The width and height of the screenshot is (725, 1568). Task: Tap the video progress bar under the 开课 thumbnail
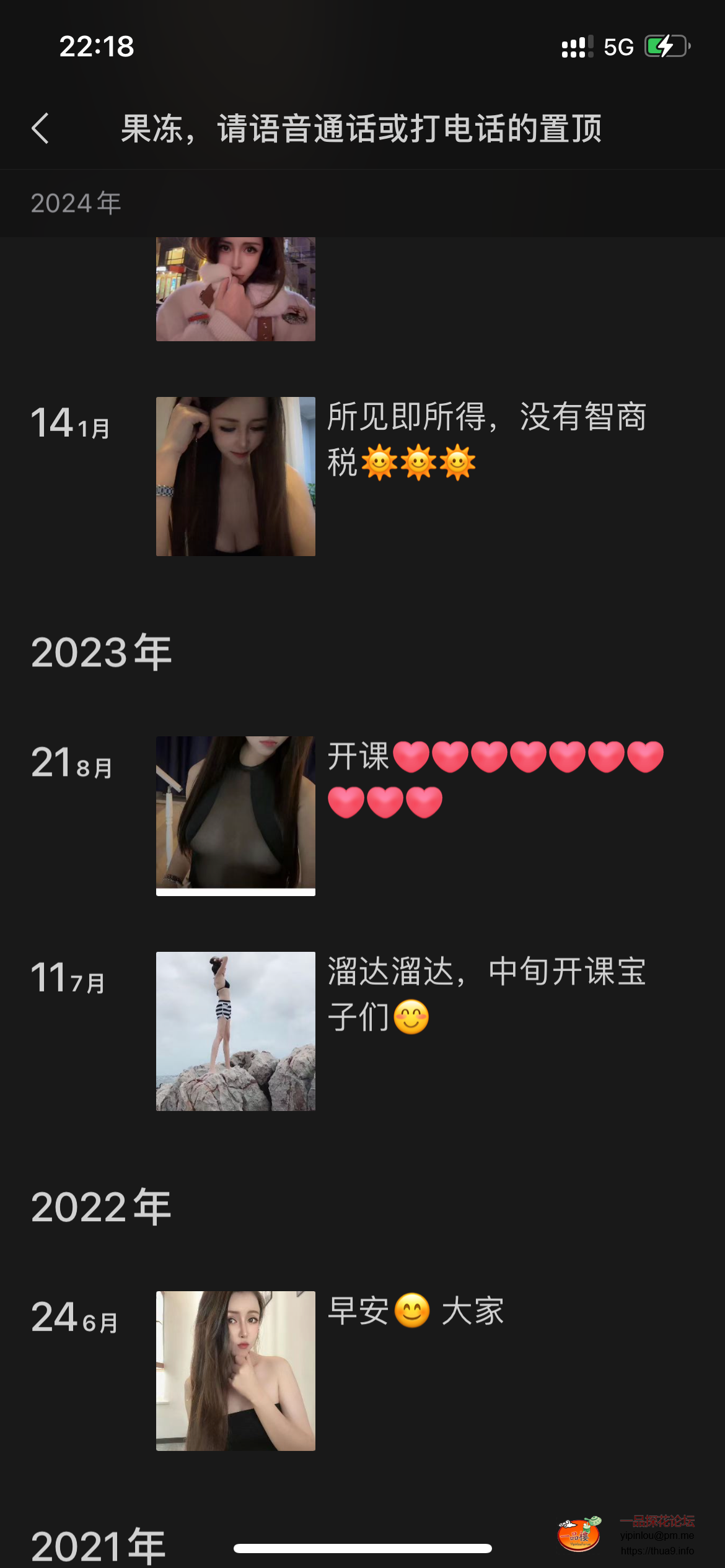(x=235, y=892)
